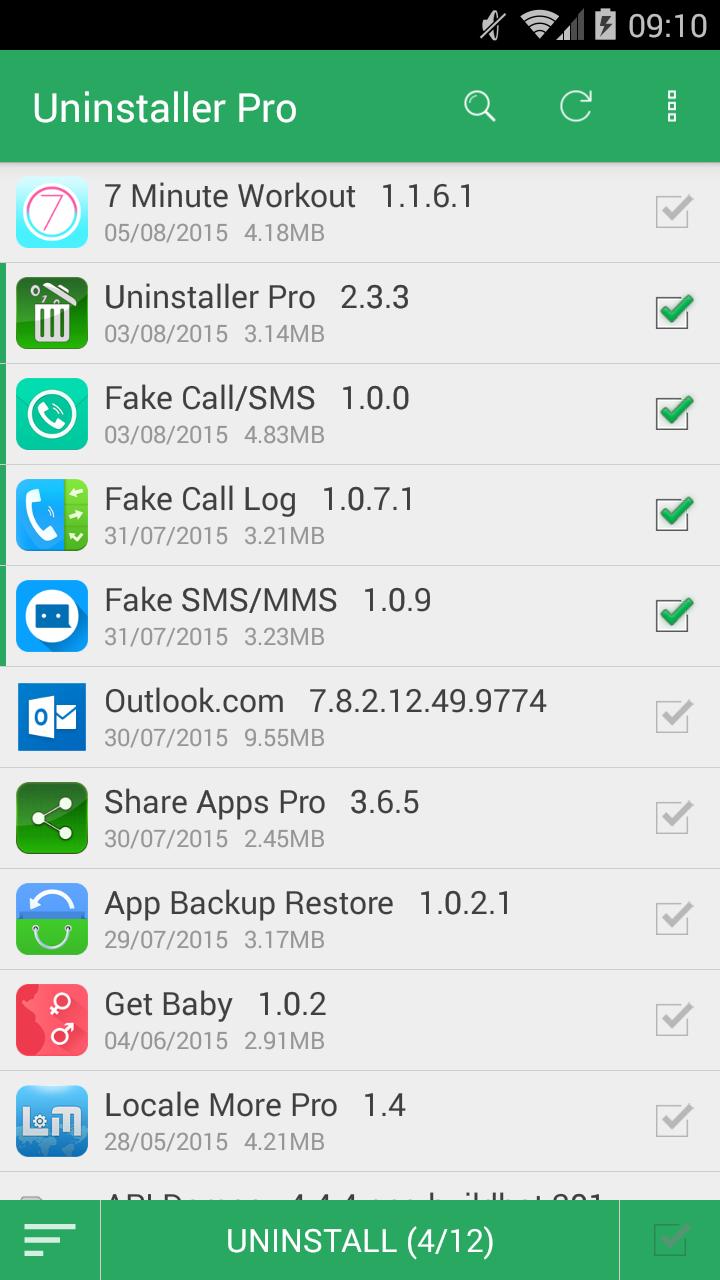Uncheck the Uninstaller Pro checkbox
Screen dimensions: 720x1280
[x=673, y=312]
